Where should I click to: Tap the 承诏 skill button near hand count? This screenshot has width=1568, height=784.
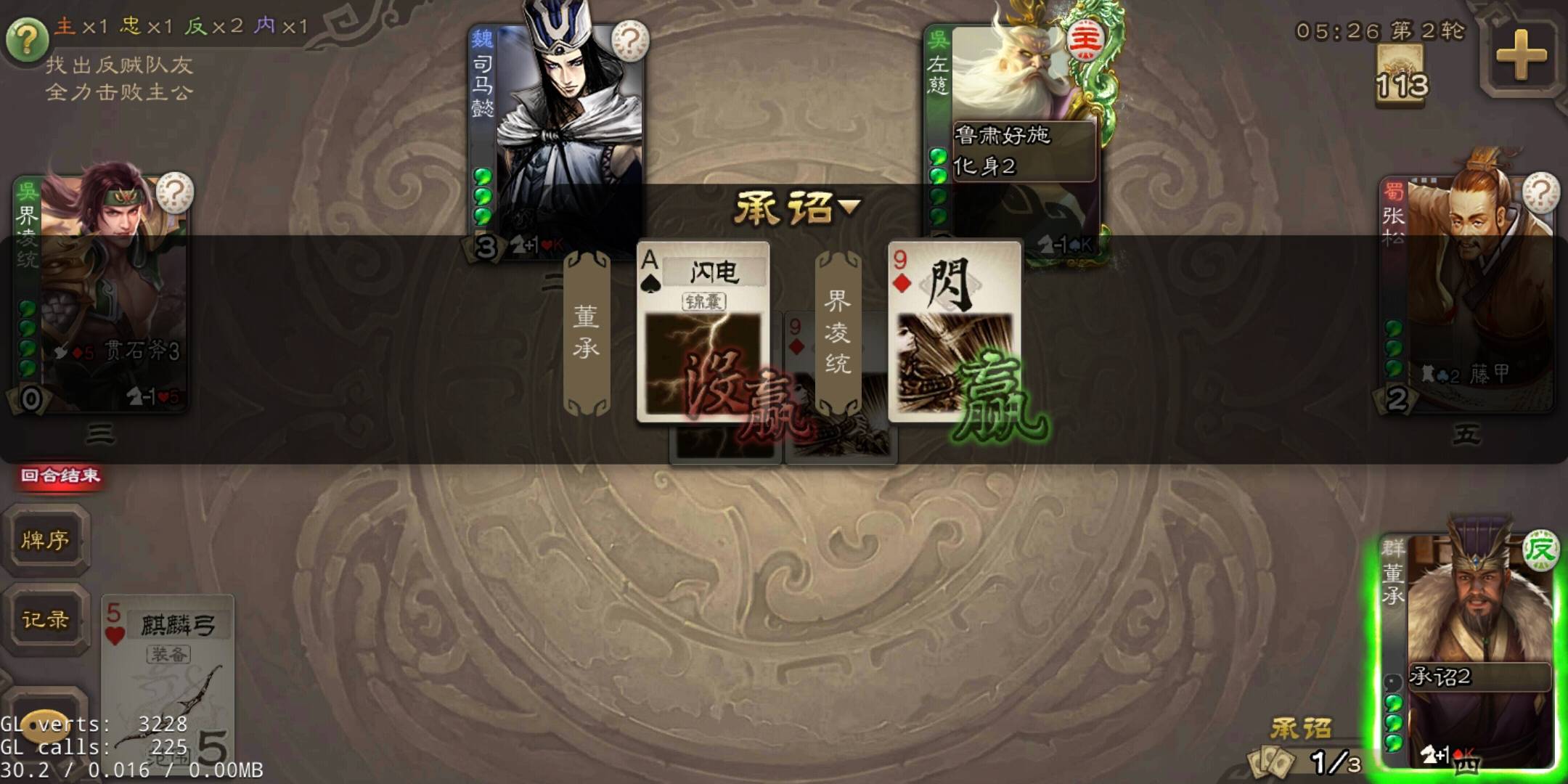(x=1301, y=728)
